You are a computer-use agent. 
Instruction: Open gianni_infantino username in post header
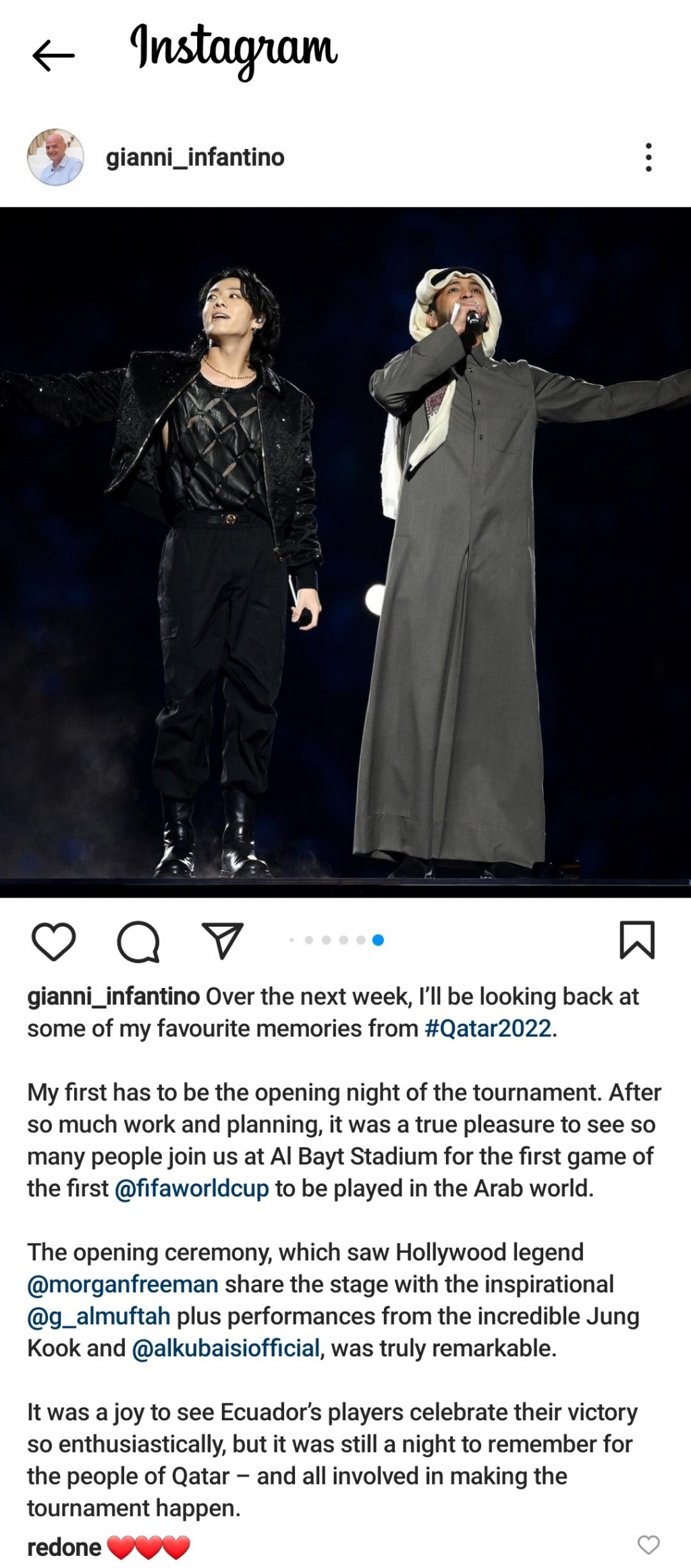click(195, 157)
